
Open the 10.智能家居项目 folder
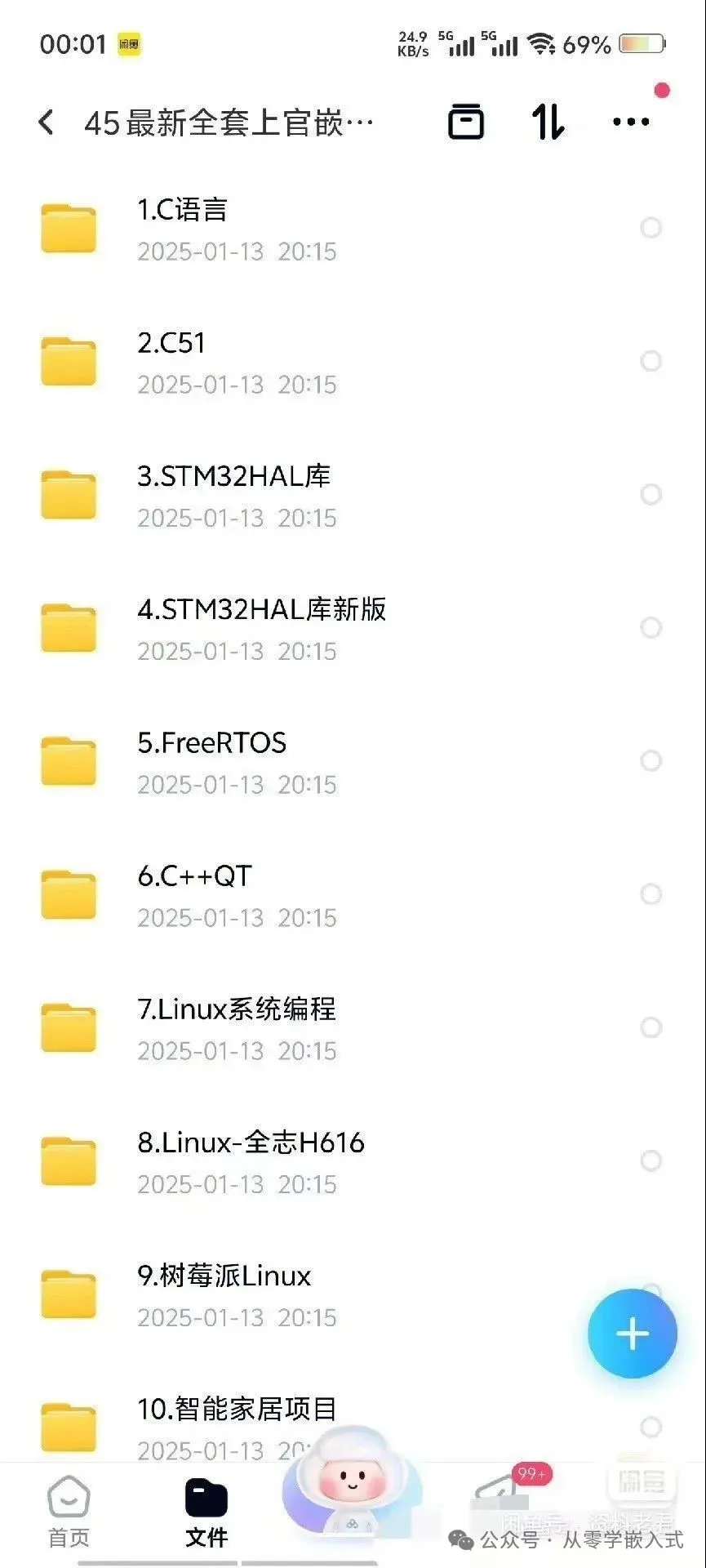tap(353, 1425)
